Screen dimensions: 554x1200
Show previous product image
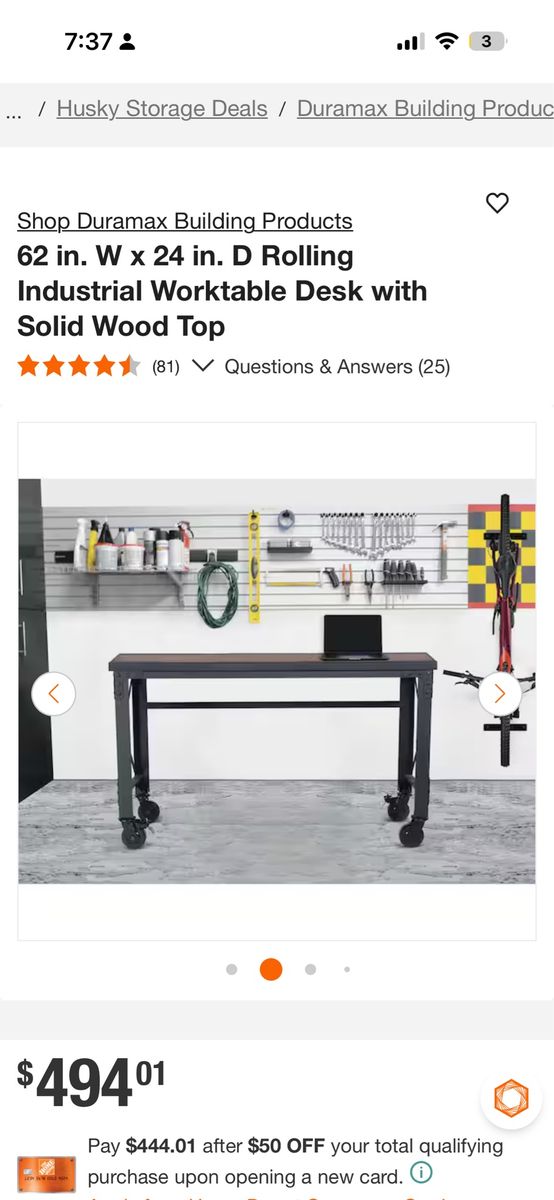click(54, 693)
